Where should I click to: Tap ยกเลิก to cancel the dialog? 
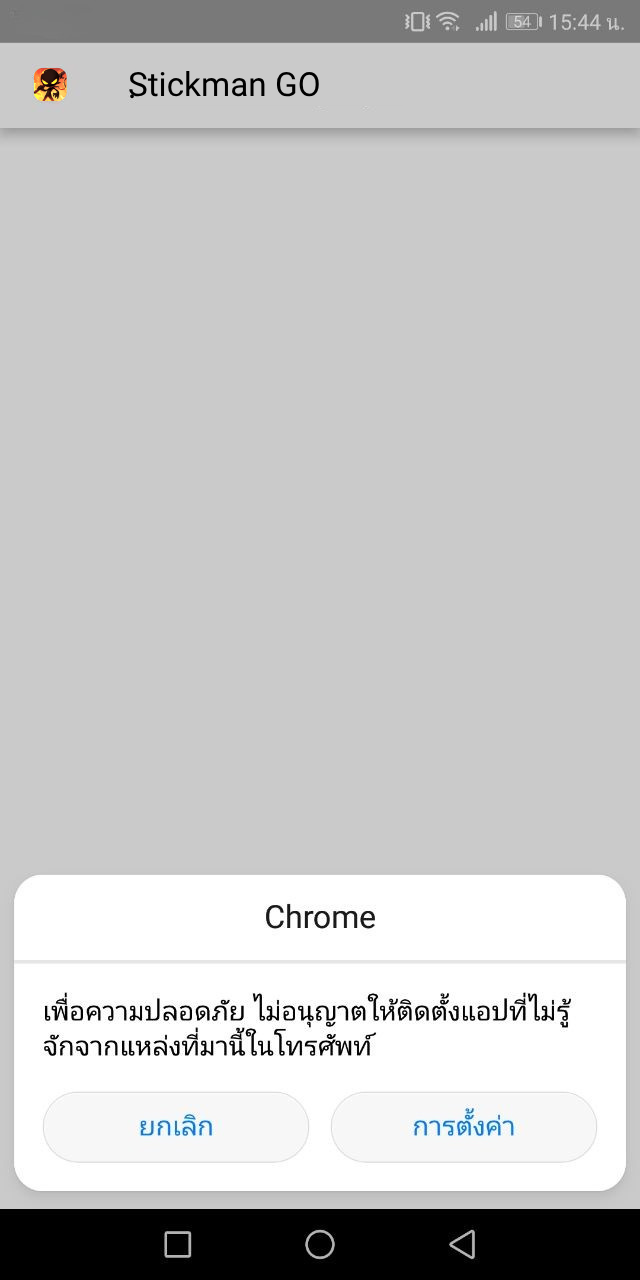pos(176,1127)
